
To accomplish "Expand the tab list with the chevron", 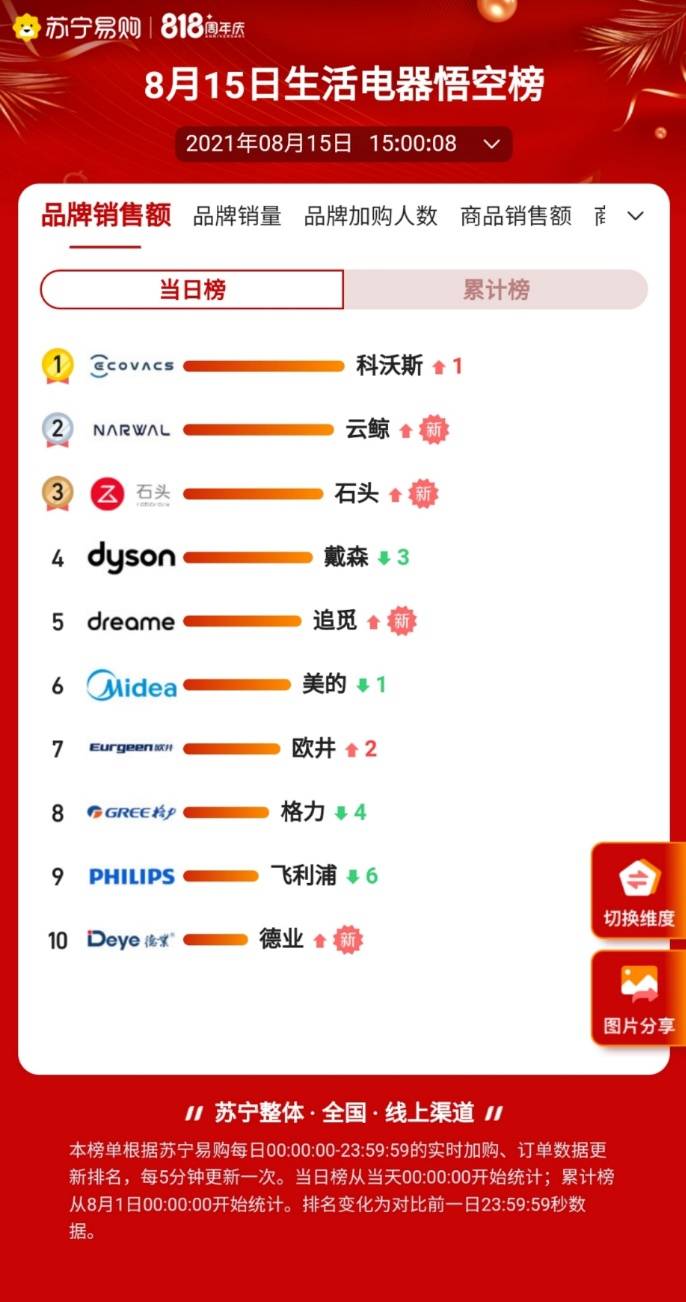I will coord(636,216).
